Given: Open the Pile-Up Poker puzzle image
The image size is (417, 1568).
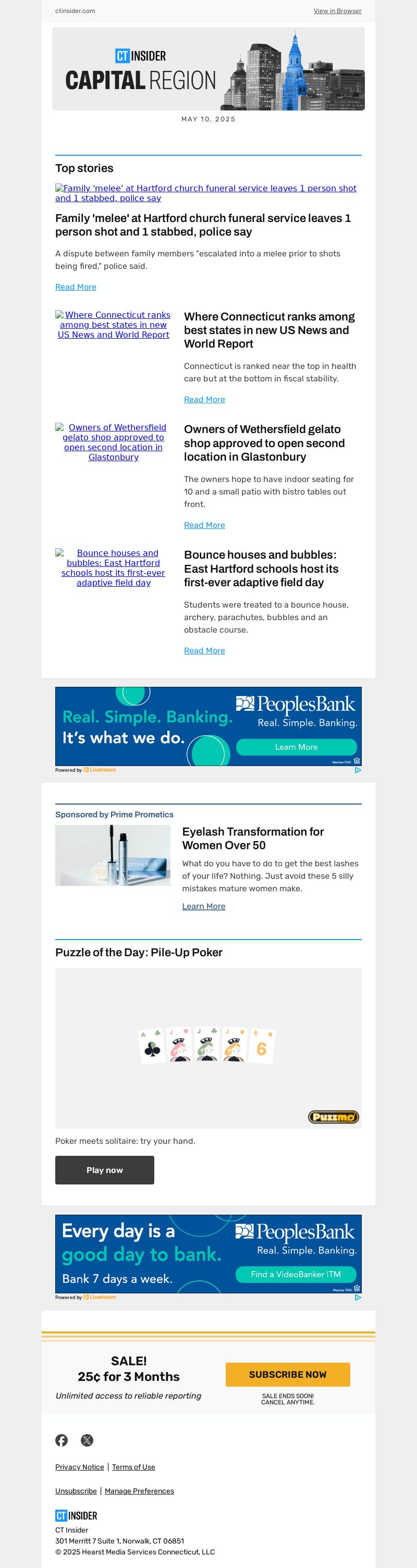Looking at the screenshot, I should (x=208, y=1048).
